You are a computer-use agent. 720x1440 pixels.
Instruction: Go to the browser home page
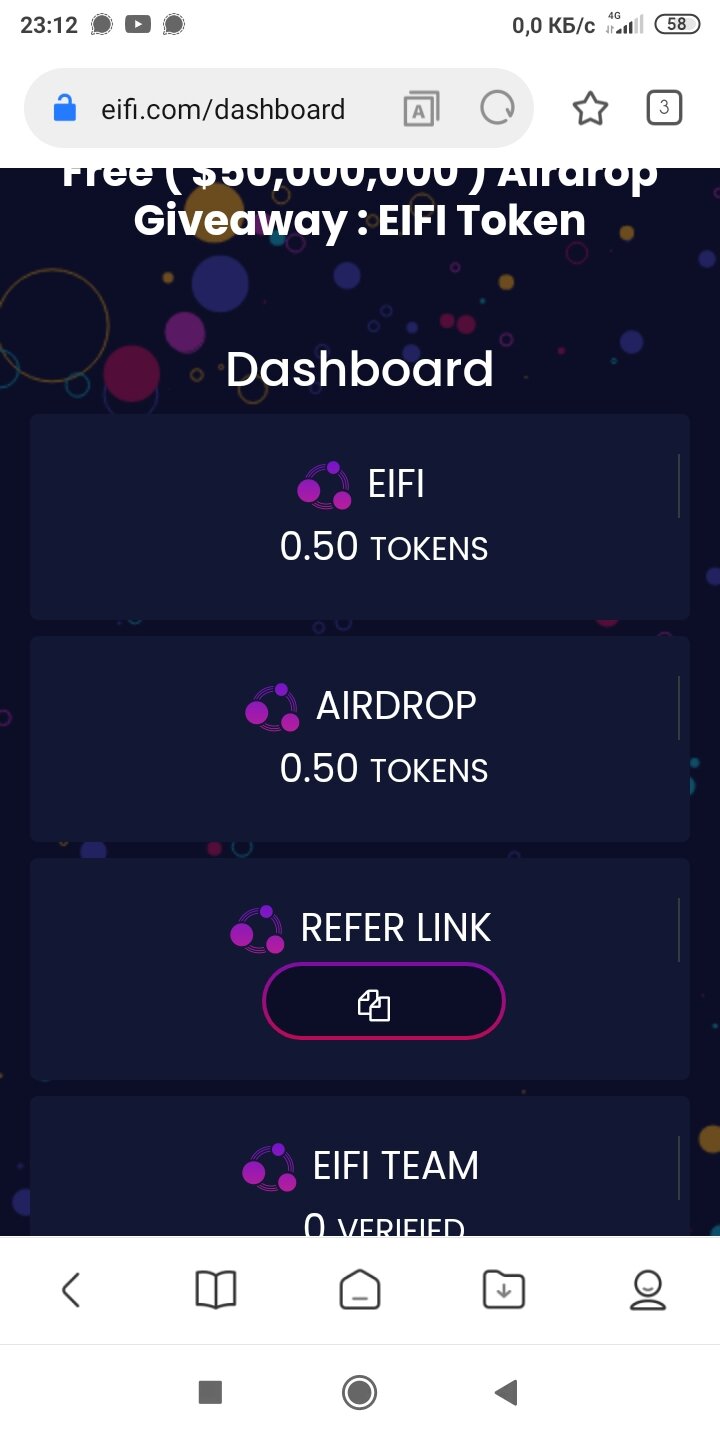click(360, 1290)
